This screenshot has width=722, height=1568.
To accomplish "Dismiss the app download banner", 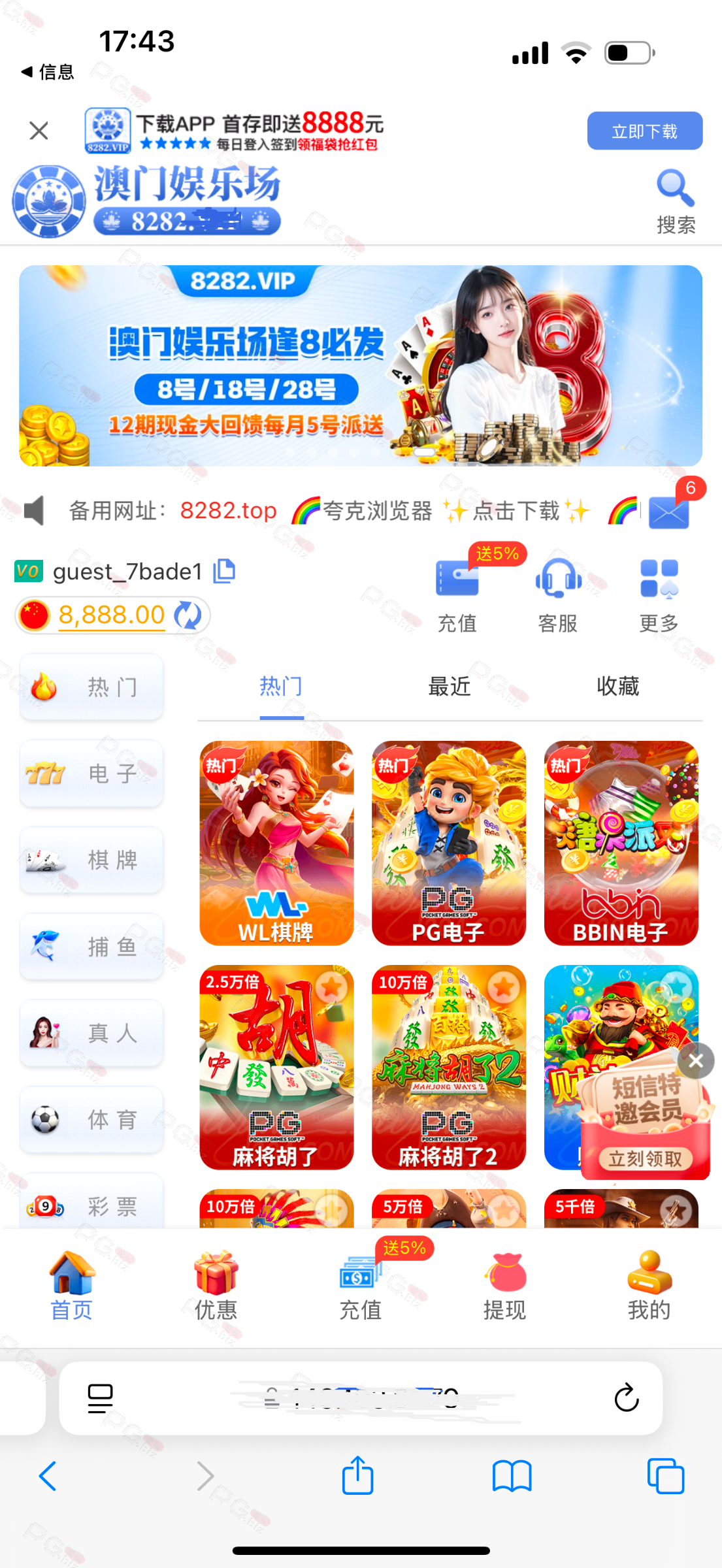I will point(39,131).
